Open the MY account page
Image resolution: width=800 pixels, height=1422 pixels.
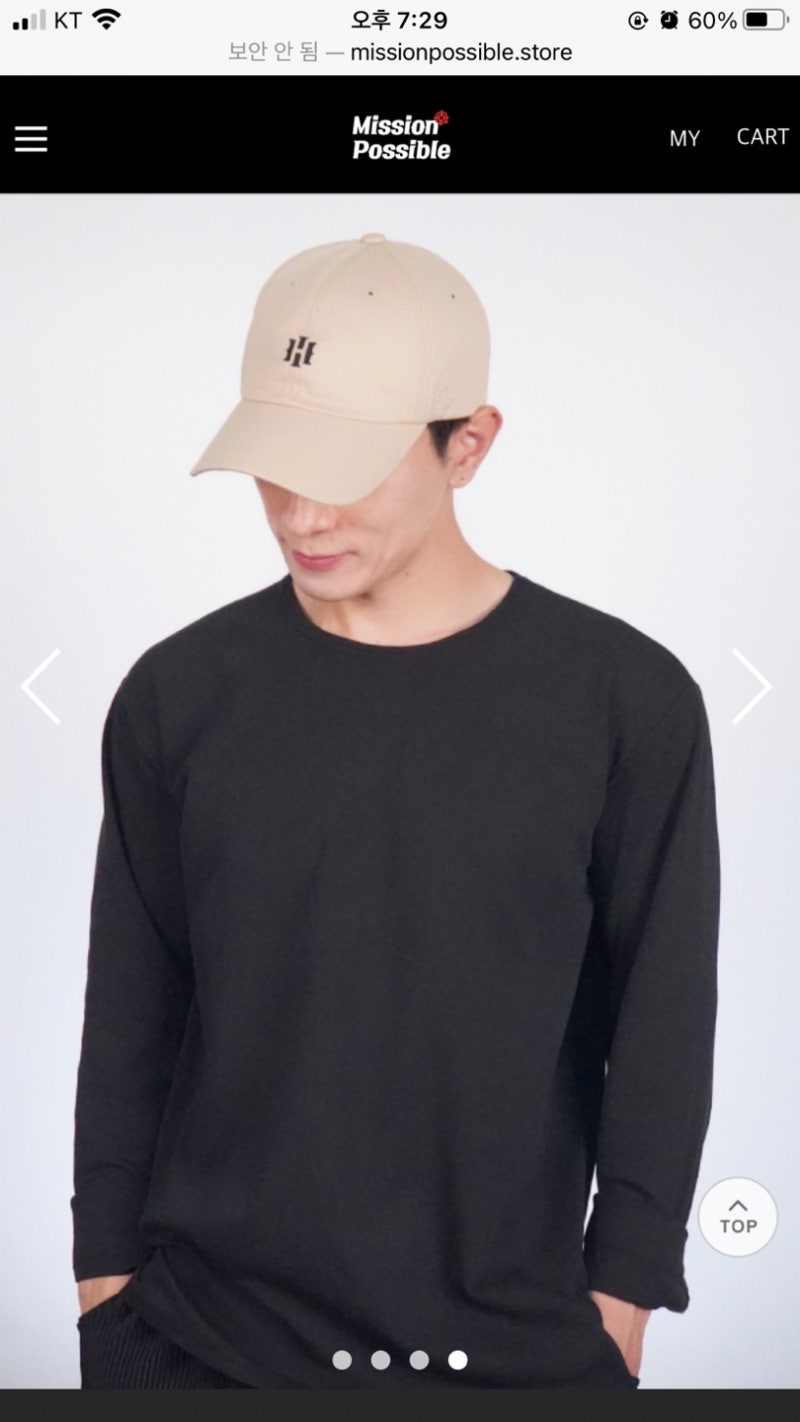(684, 139)
